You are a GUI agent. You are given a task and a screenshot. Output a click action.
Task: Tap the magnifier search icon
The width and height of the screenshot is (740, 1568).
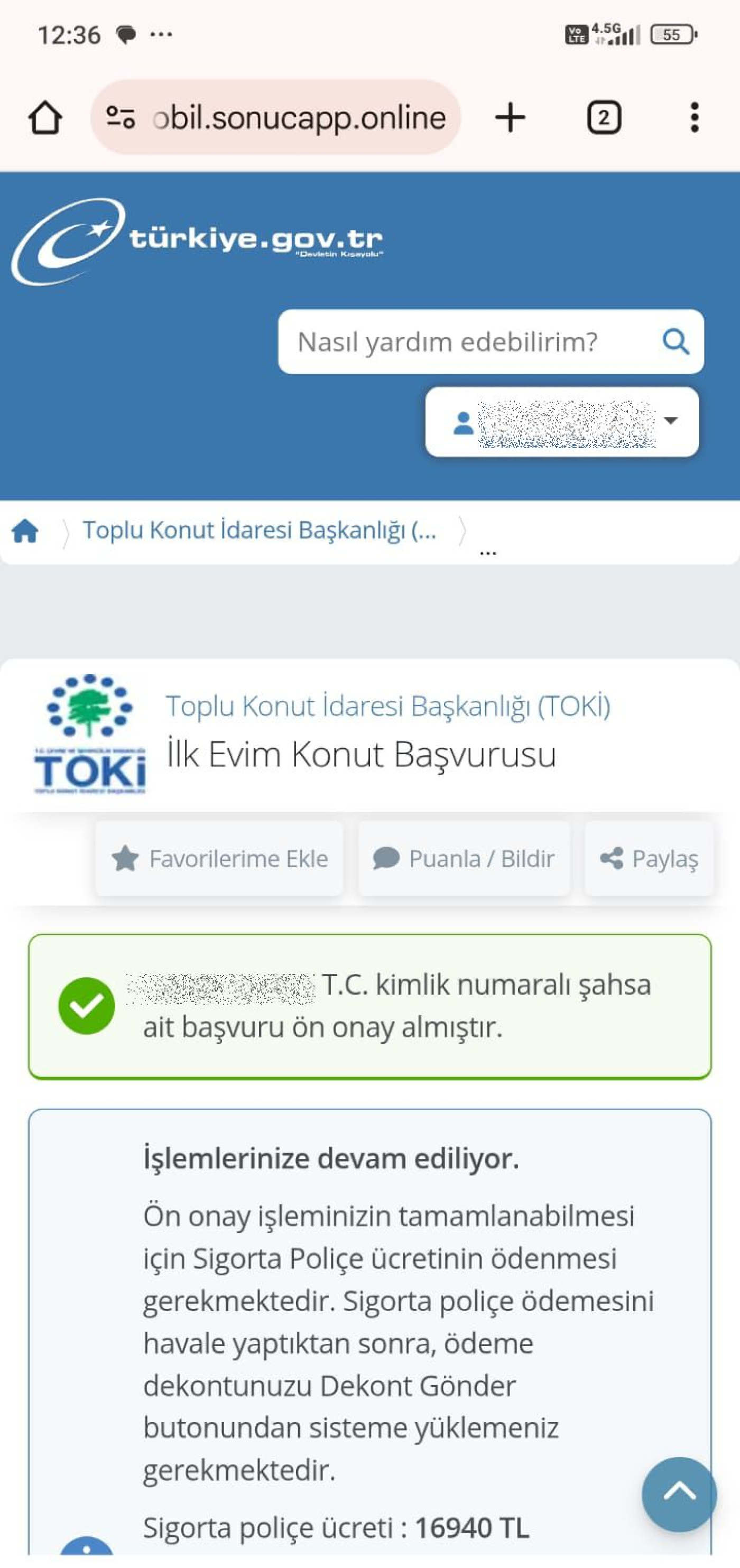675,342
